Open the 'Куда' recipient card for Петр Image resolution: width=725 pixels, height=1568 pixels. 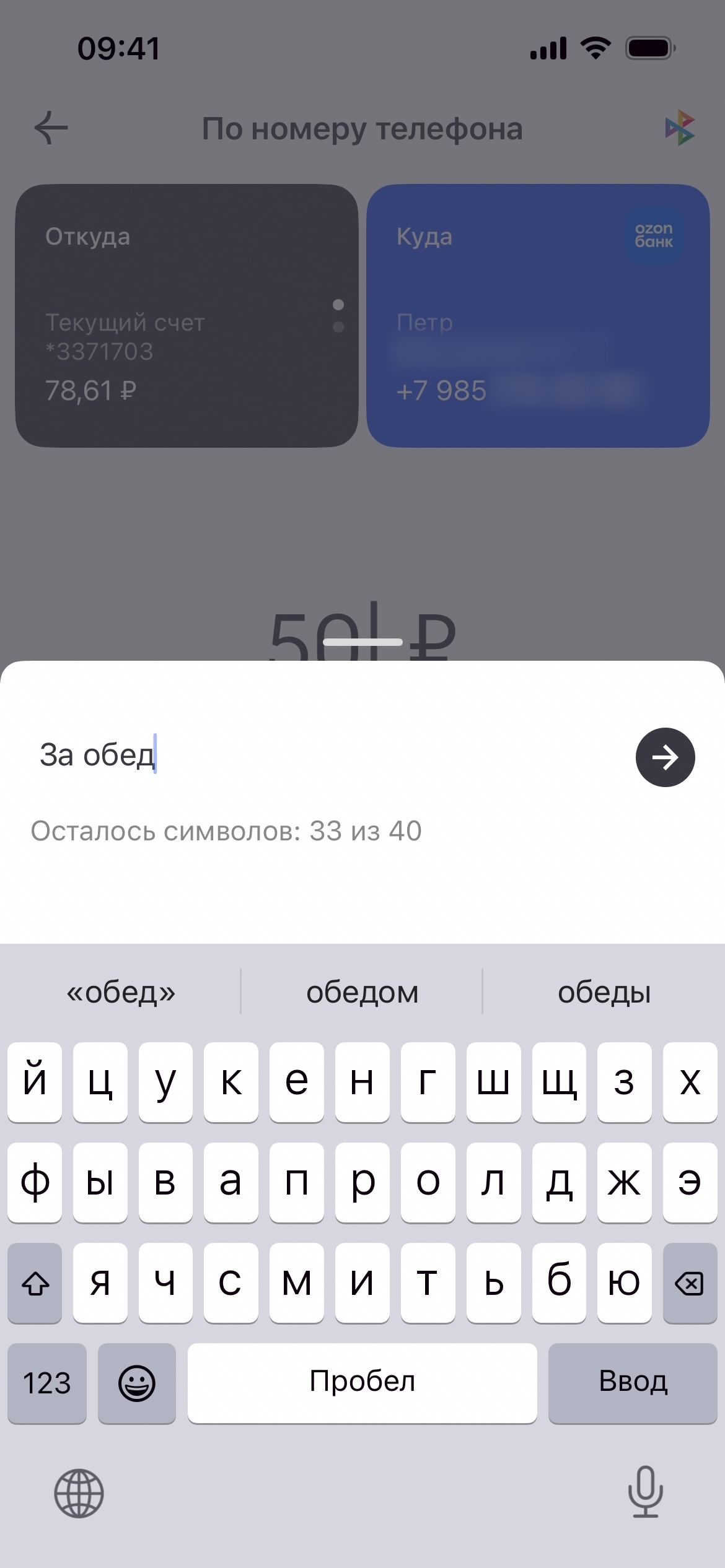[x=537, y=315]
